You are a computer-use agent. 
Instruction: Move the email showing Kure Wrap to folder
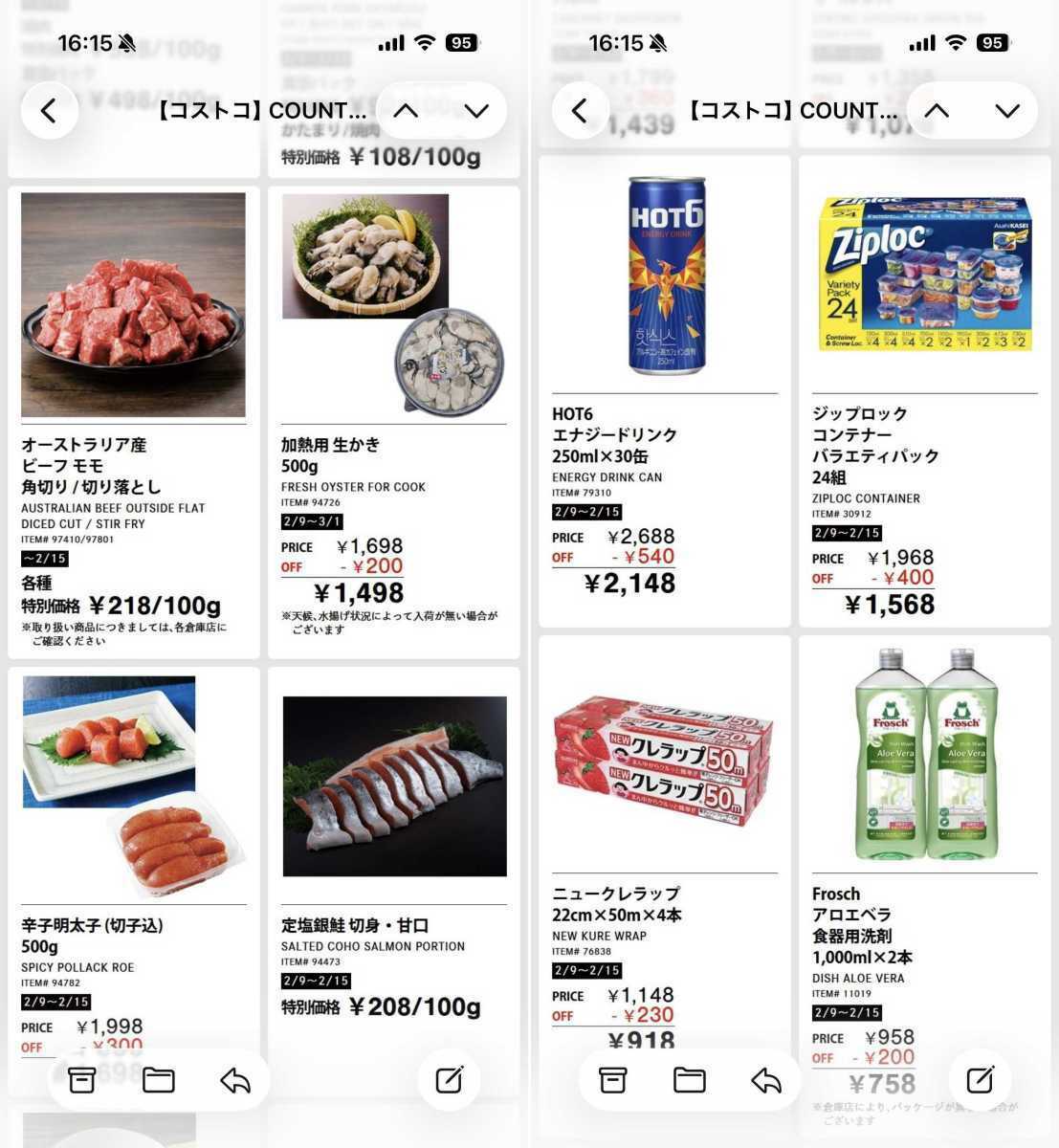point(689,1080)
